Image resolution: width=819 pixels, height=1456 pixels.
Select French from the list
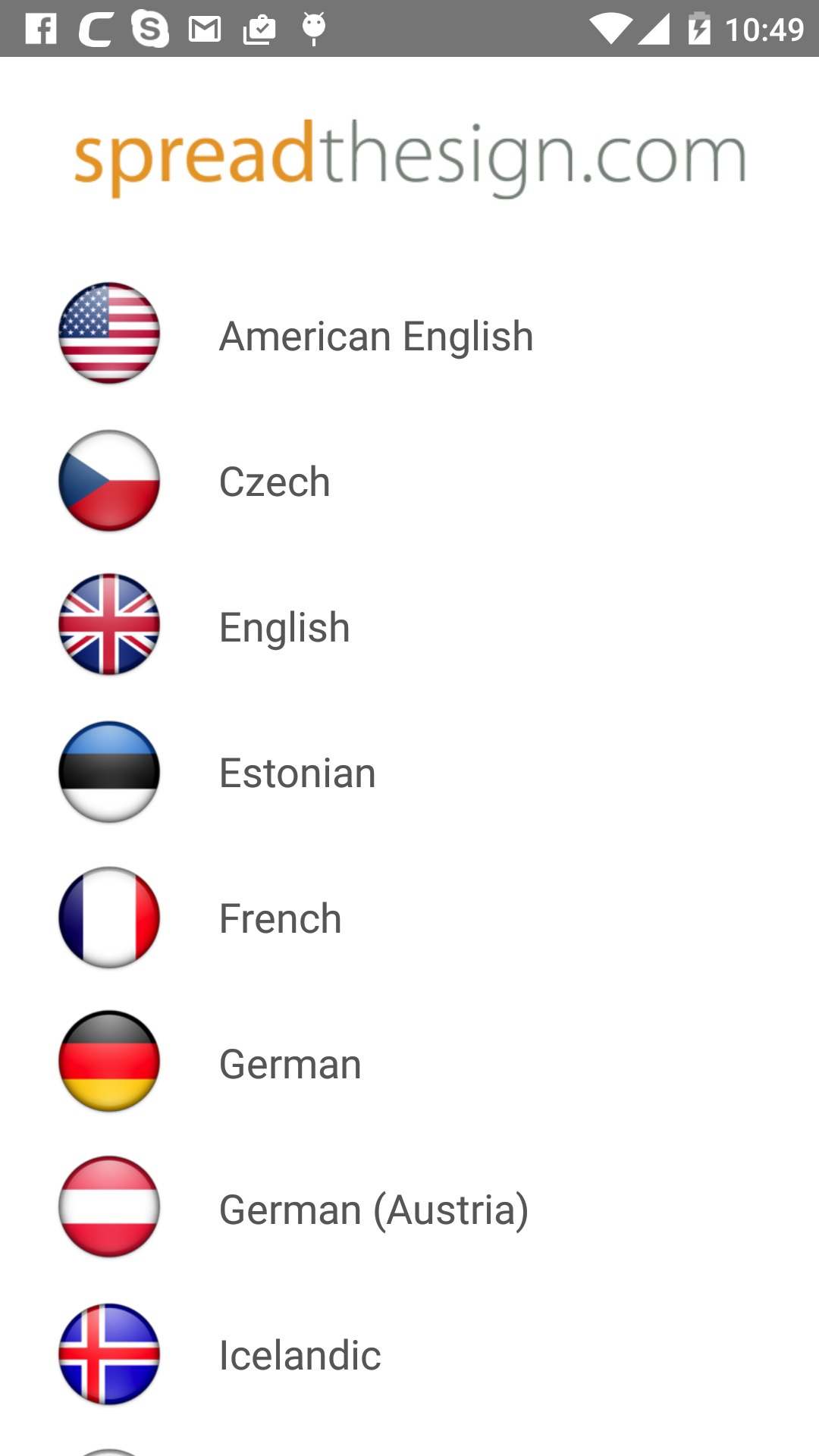tap(409, 918)
